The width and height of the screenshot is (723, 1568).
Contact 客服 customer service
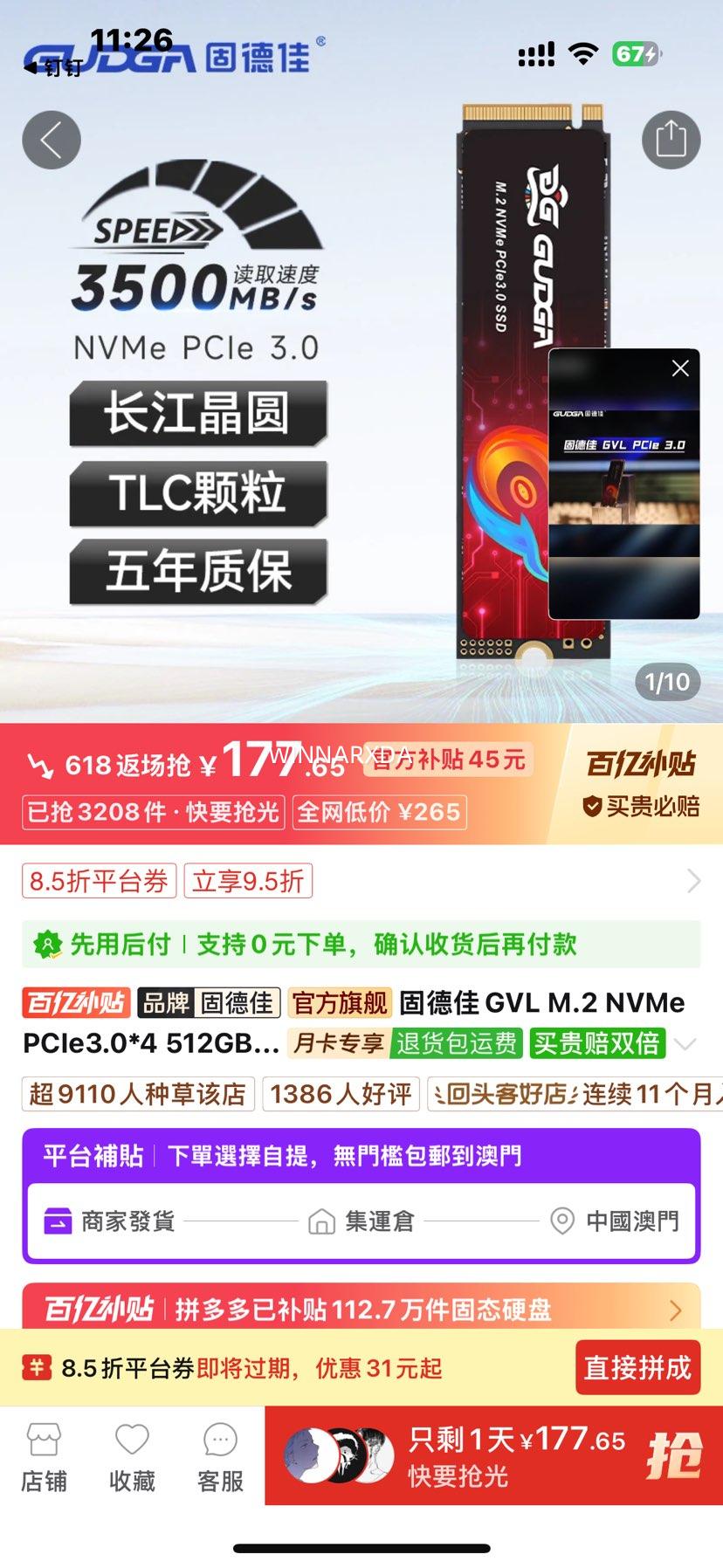pyautogui.click(x=220, y=1457)
